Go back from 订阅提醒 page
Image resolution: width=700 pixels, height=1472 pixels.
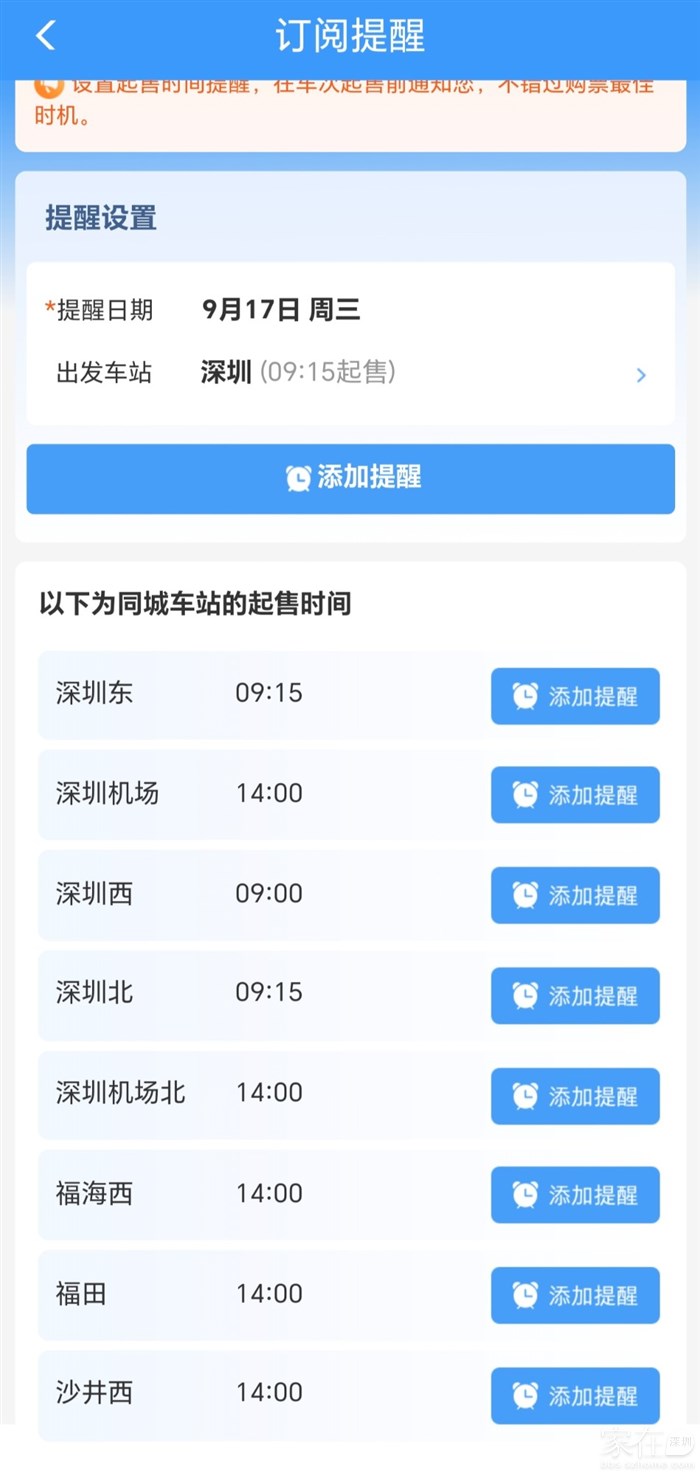click(x=45, y=36)
